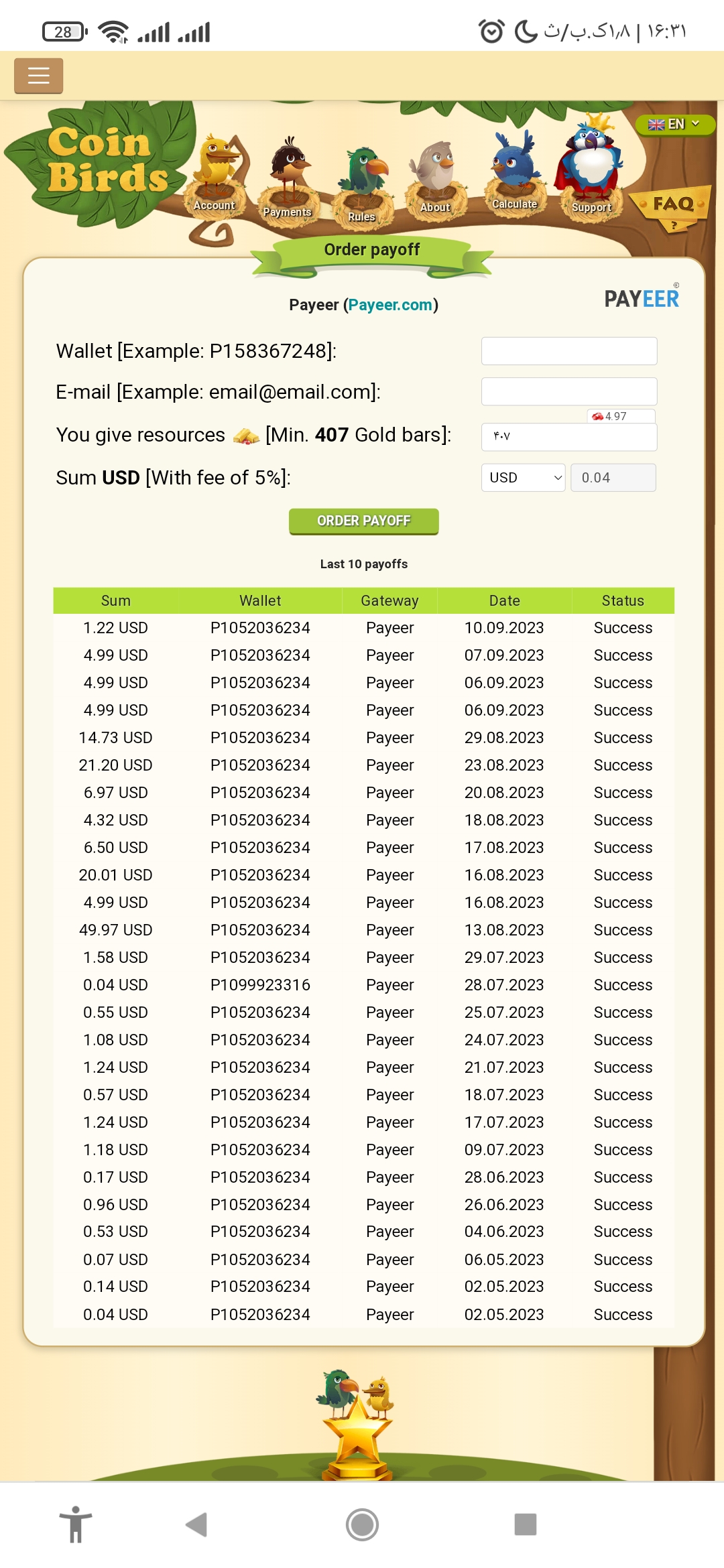
Task: Go back with system back button
Action: (196, 1524)
